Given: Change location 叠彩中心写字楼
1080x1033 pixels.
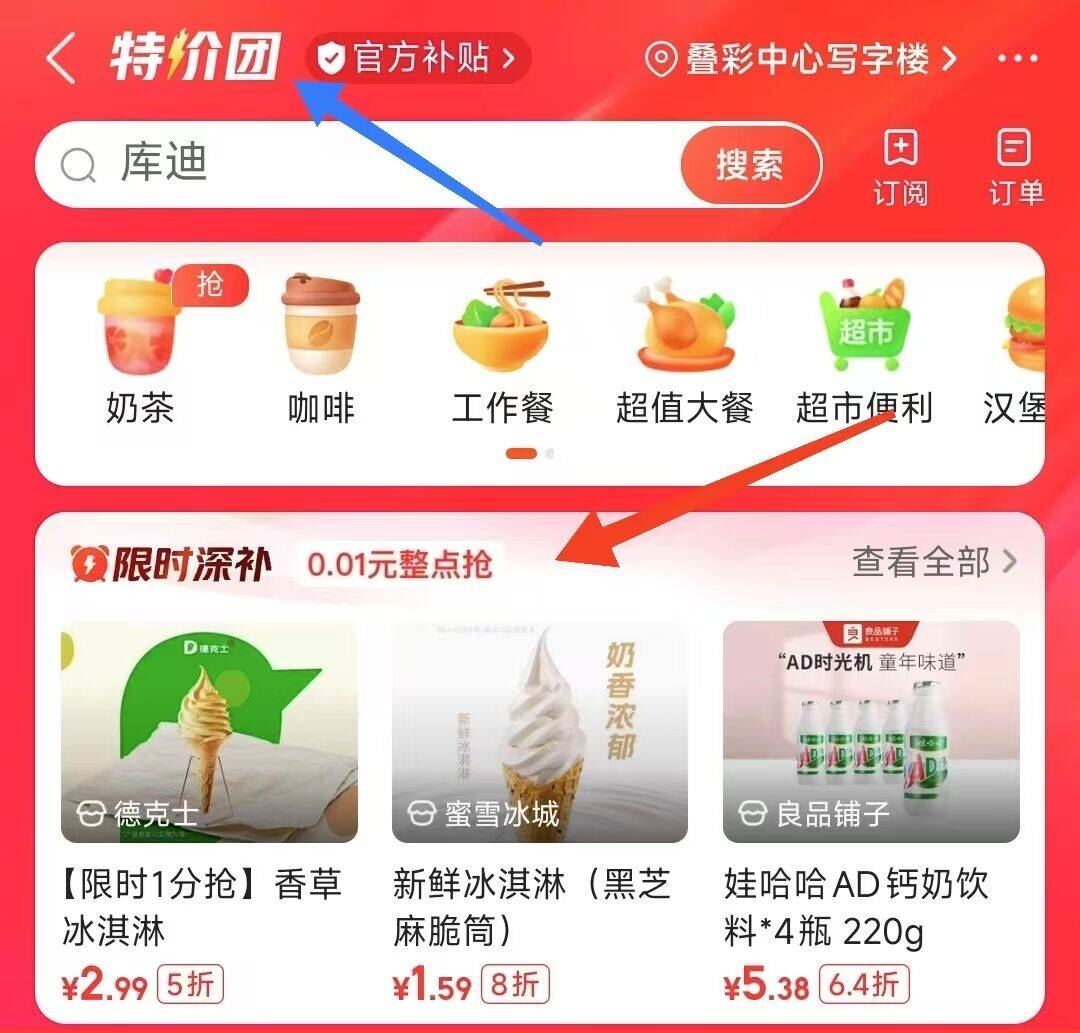Looking at the screenshot, I should click(x=802, y=60).
